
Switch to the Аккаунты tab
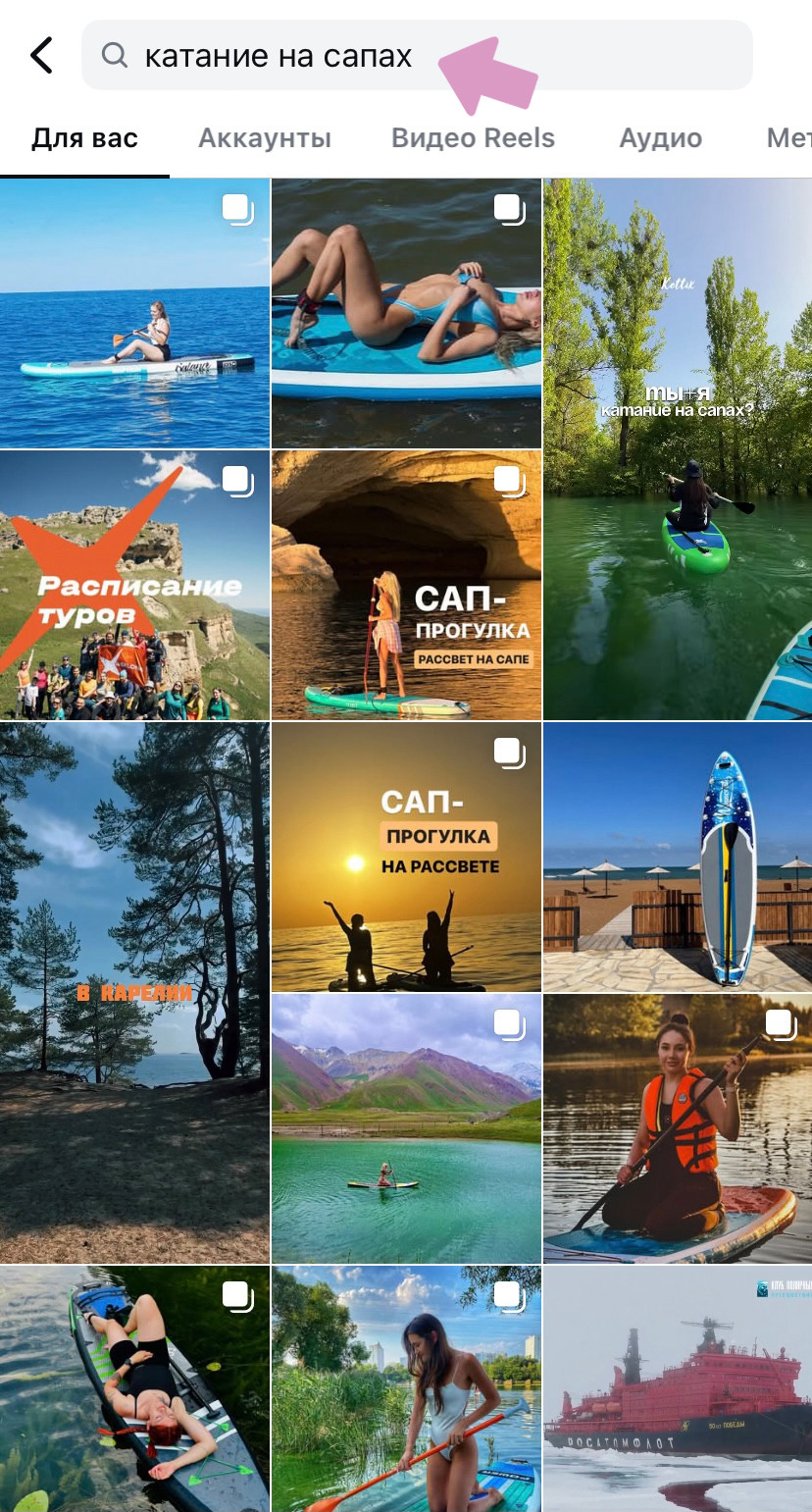point(265,138)
